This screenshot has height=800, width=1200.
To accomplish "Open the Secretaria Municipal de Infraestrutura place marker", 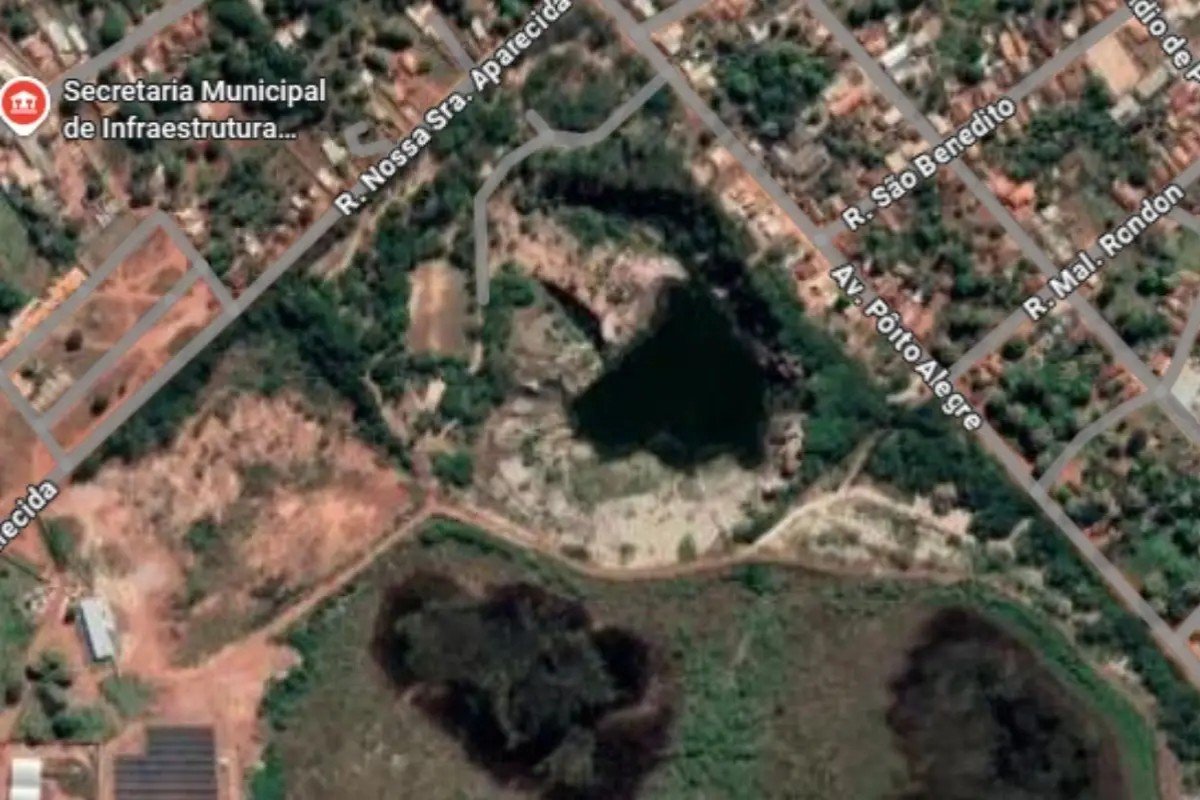I will coord(22,103).
